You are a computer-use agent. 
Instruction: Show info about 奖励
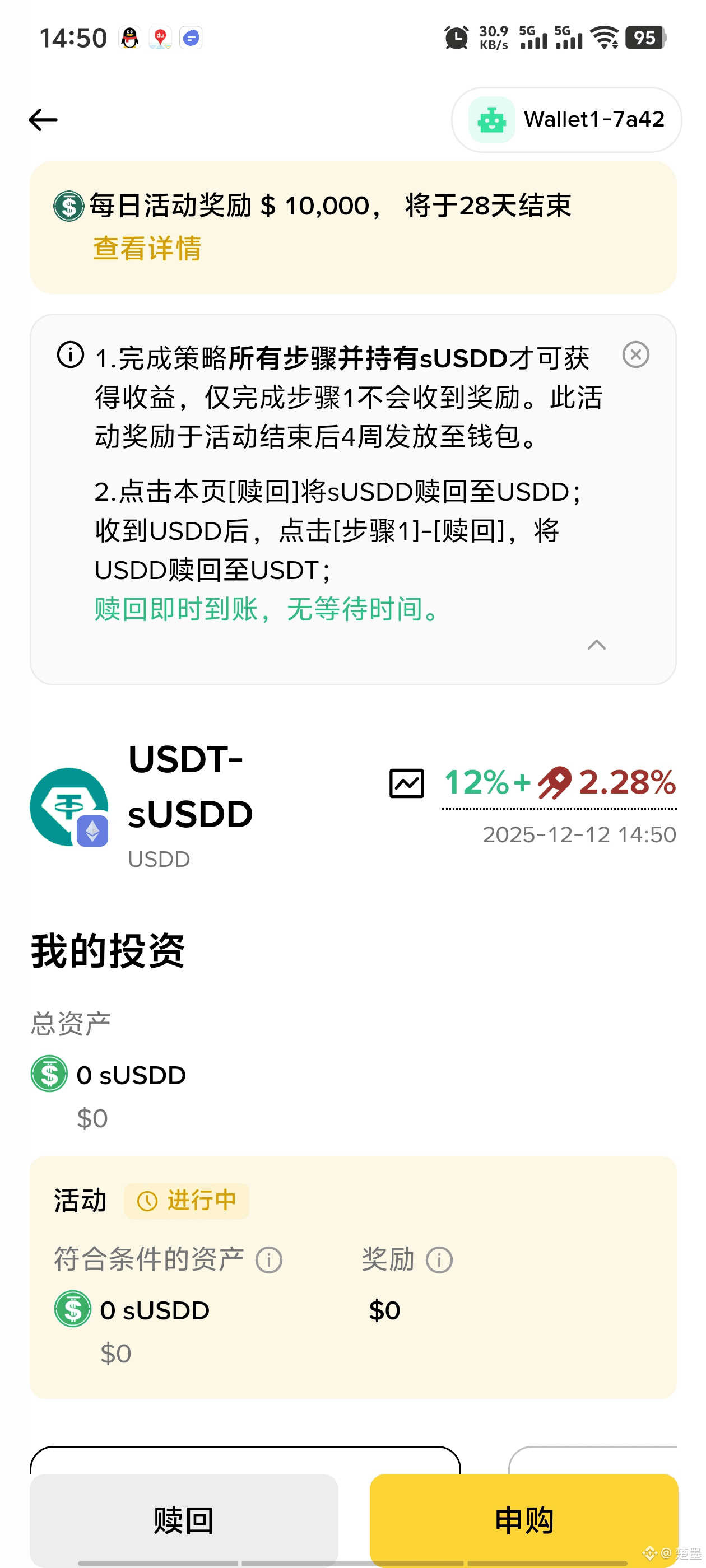(439, 1260)
